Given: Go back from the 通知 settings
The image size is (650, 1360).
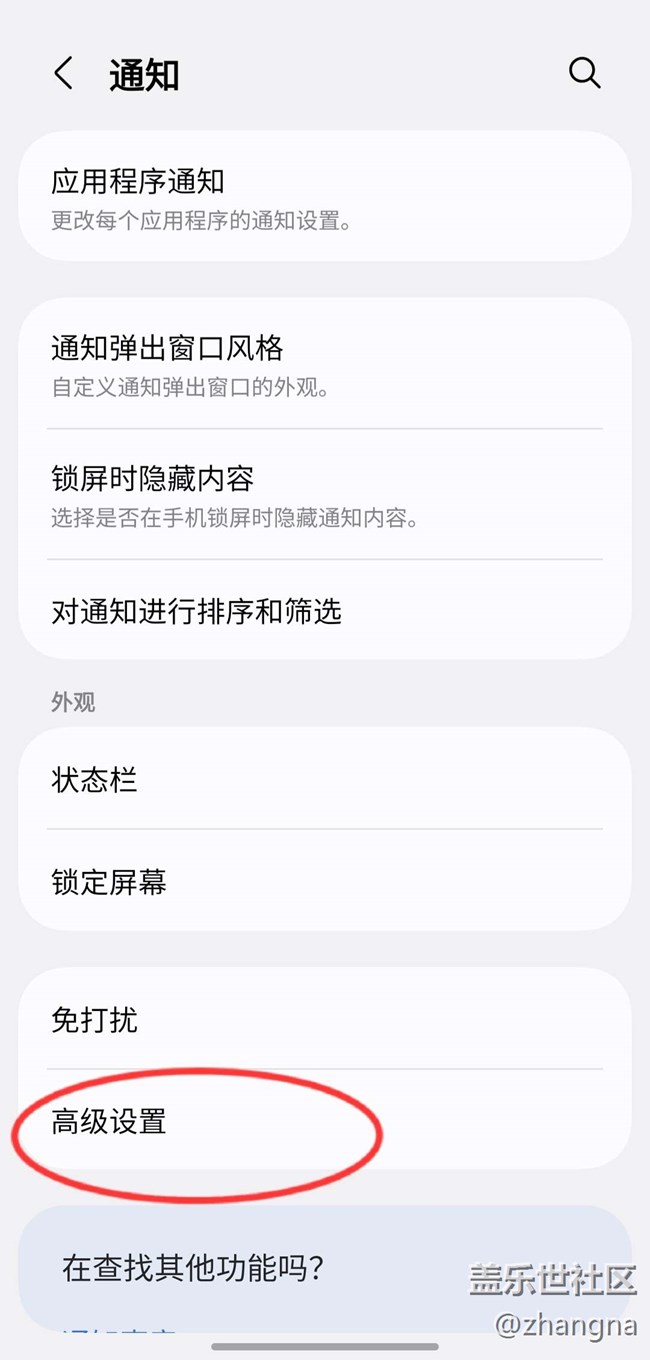Looking at the screenshot, I should click(64, 74).
